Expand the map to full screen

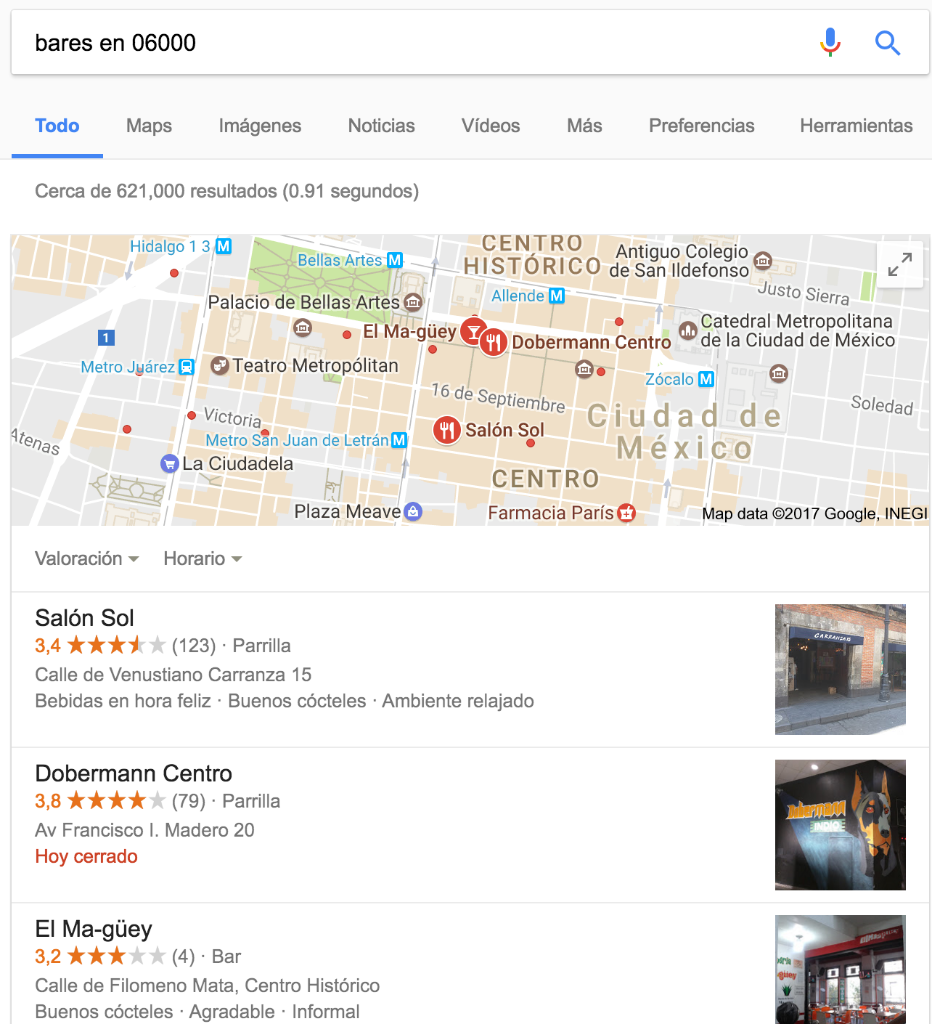click(x=899, y=265)
